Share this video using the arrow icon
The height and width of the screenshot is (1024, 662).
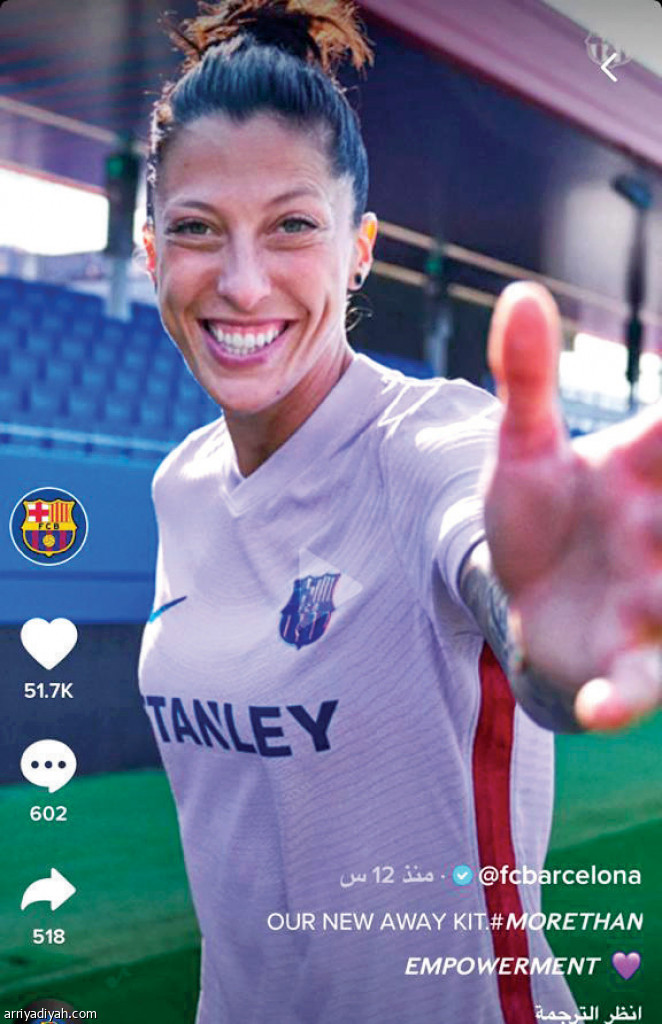tap(48, 889)
